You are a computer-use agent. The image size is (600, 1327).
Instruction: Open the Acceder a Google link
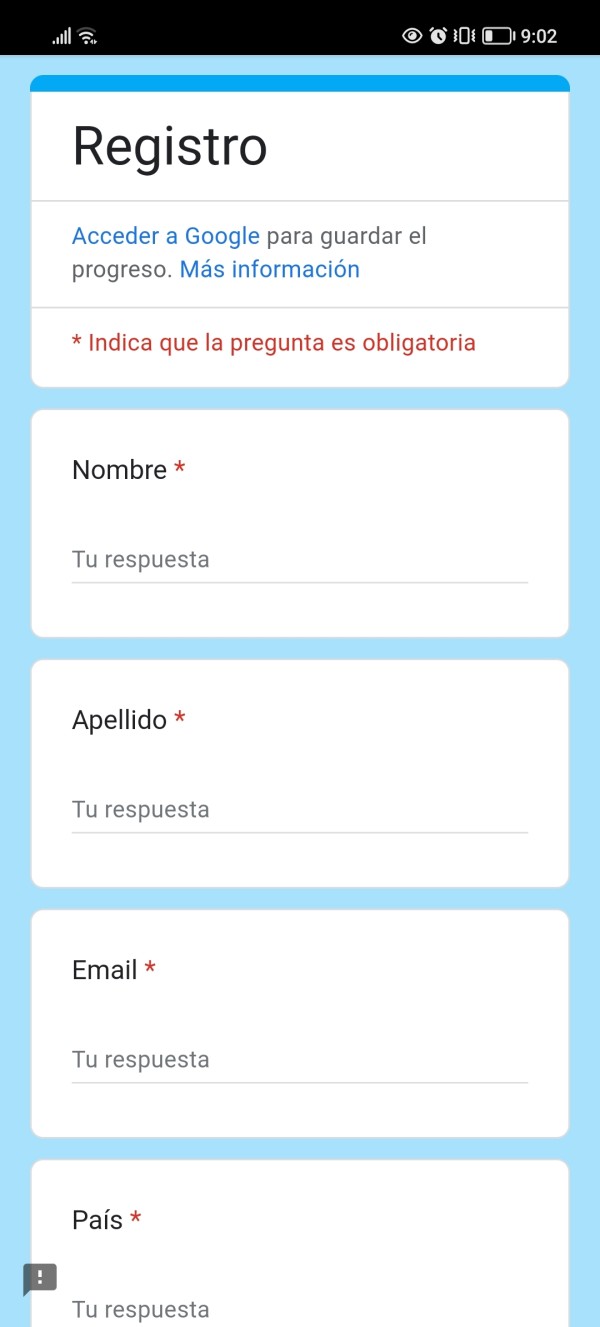tap(166, 236)
